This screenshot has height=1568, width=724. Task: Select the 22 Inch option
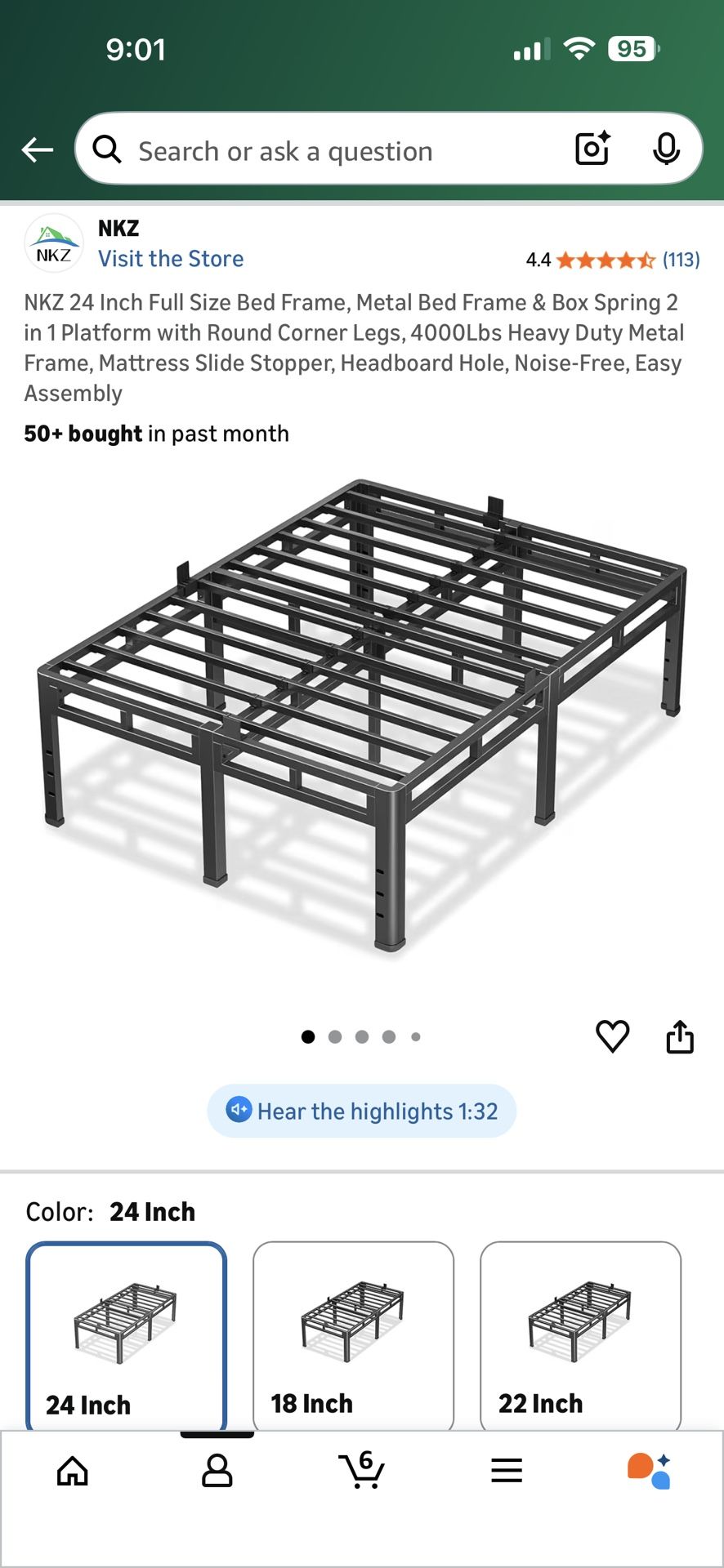(x=580, y=1335)
